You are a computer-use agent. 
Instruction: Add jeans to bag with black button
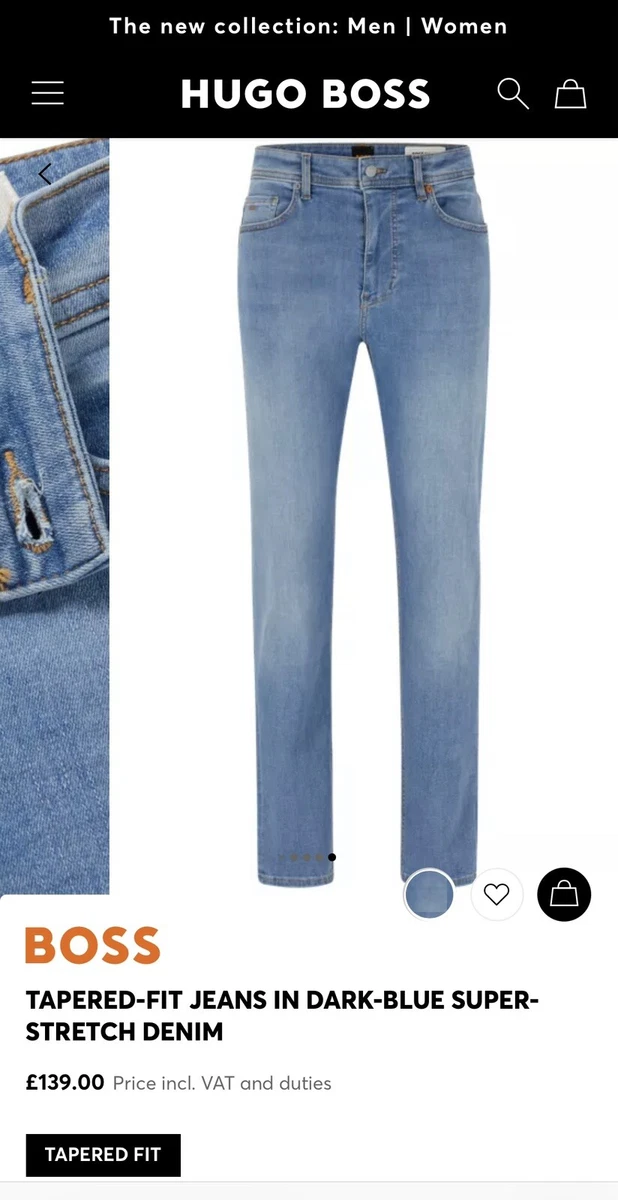coord(564,894)
